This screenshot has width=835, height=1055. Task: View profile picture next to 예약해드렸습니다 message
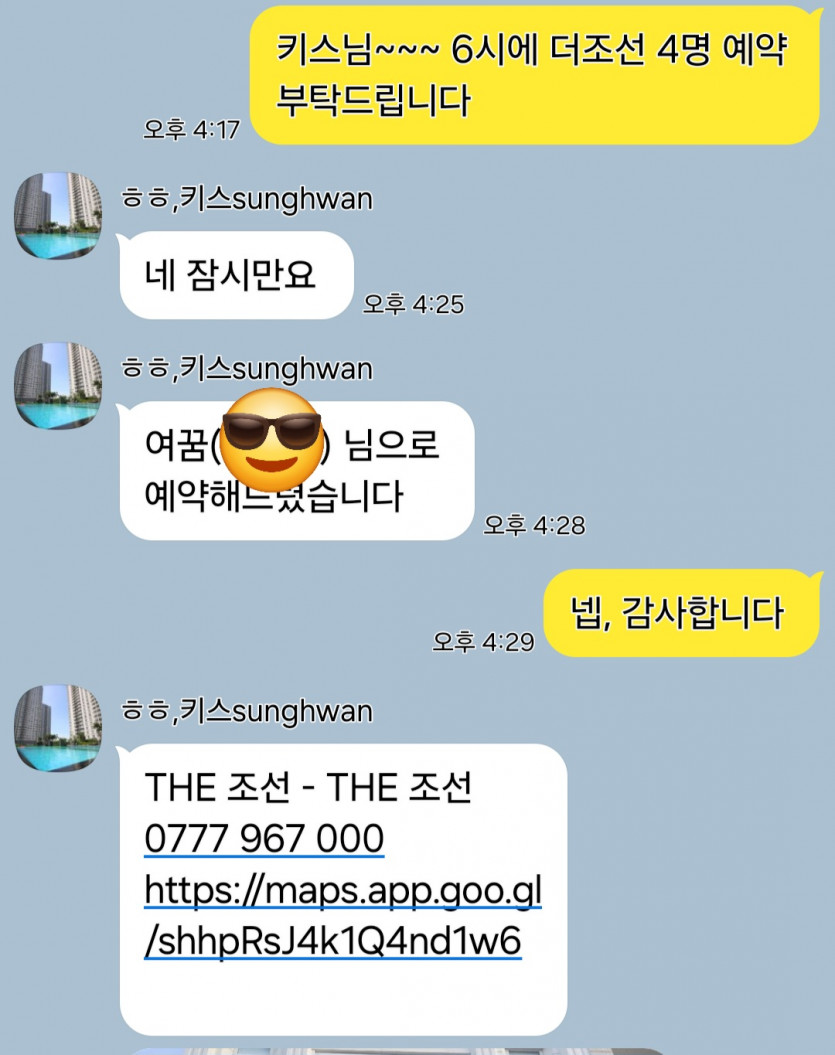[x=57, y=385]
